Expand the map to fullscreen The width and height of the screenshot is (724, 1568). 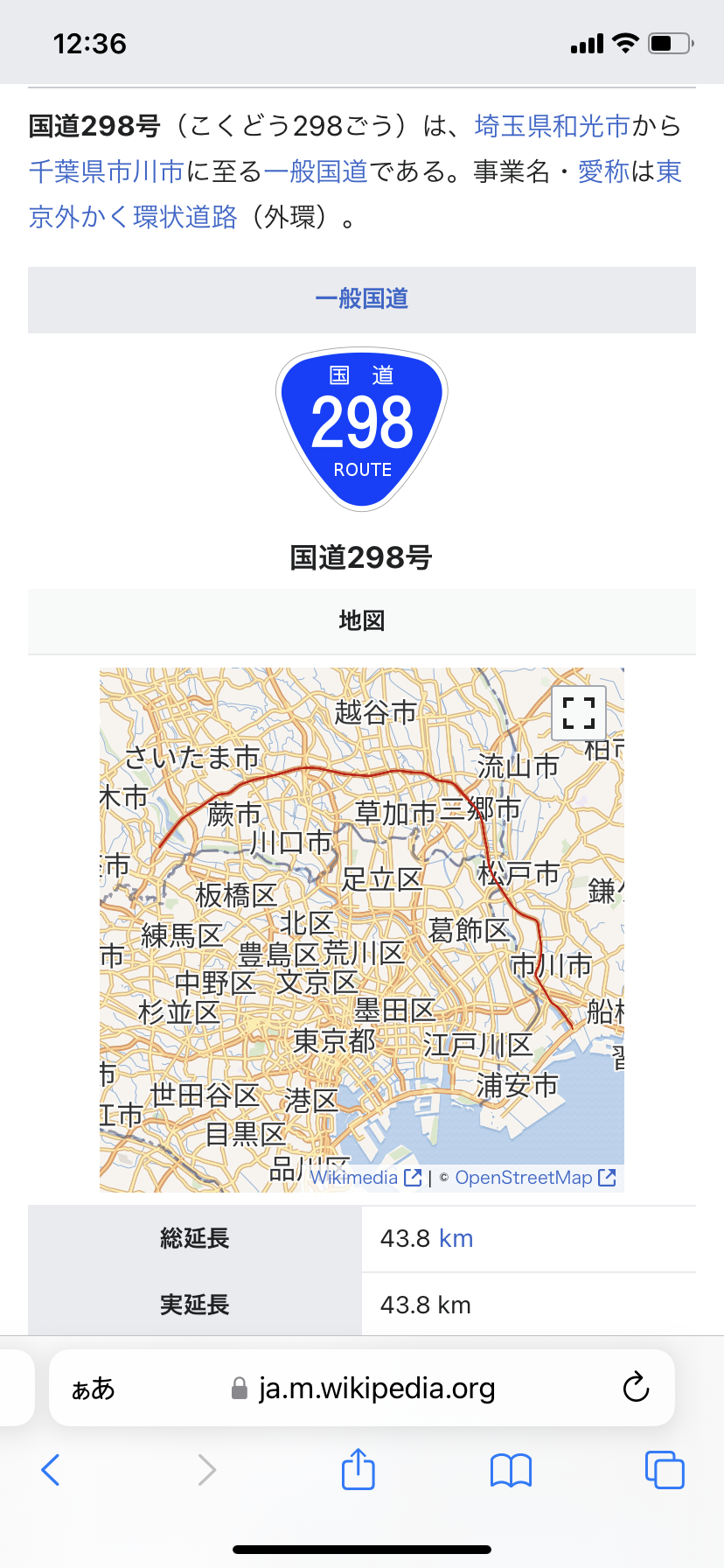(x=579, y=713)
